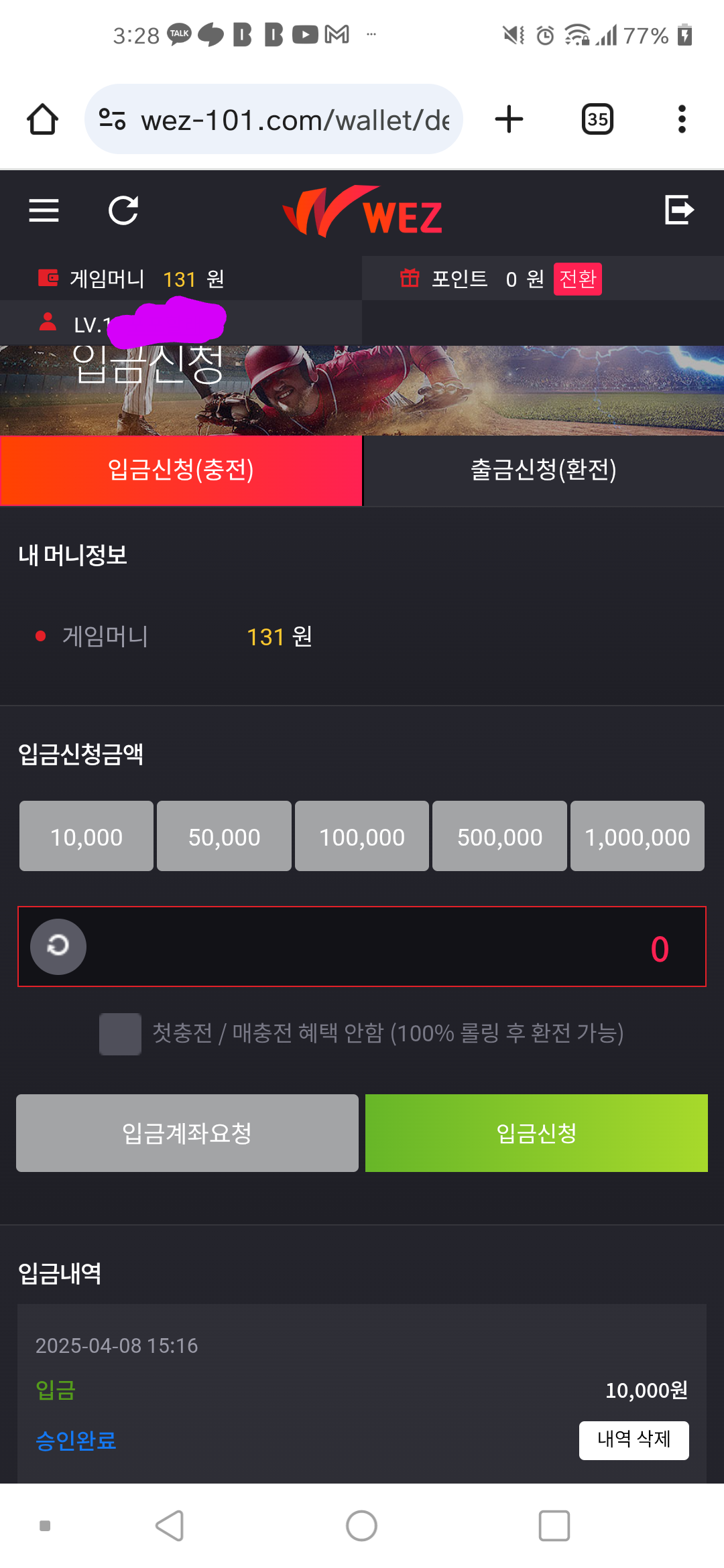Image resolution: width=724 pixels, height=1568 pixels.
Task: Choose the 50,000 amount button
Action: tap(224, 836)
